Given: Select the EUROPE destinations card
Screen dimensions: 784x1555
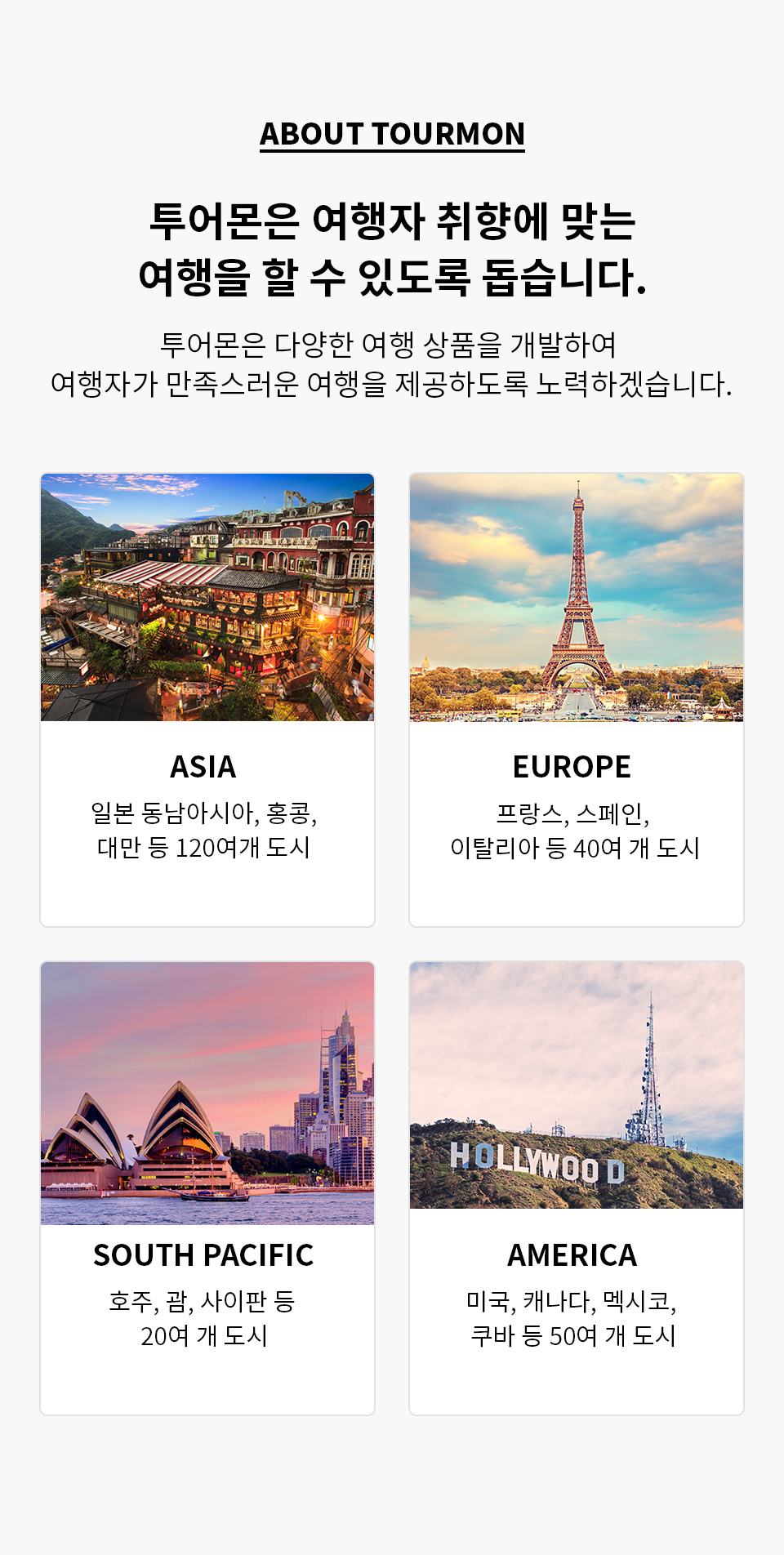Looking at the screenshot, I should (576, 699).
